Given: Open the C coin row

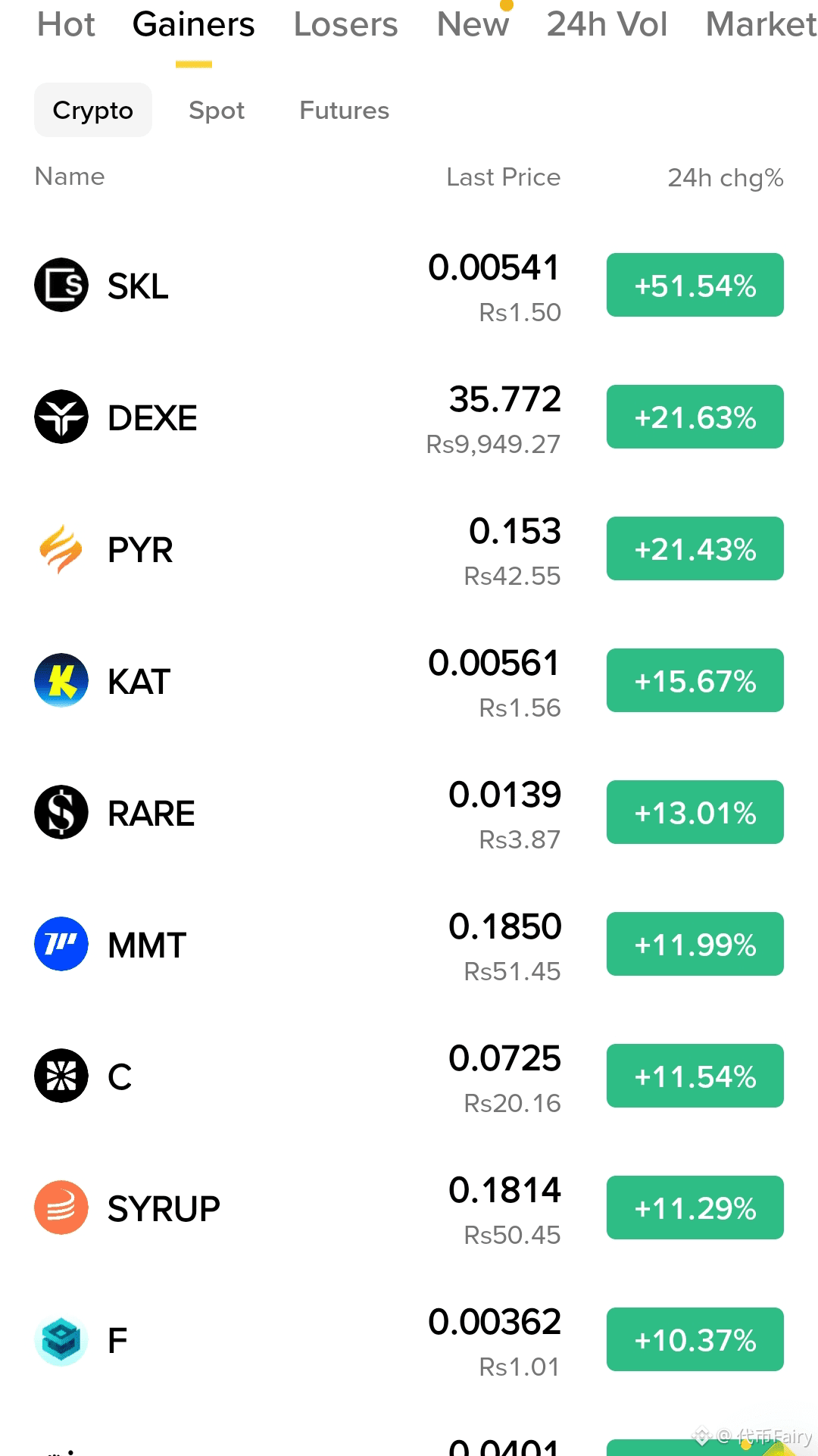Looking at the screenshot, I should click(x=409, y=1076).
